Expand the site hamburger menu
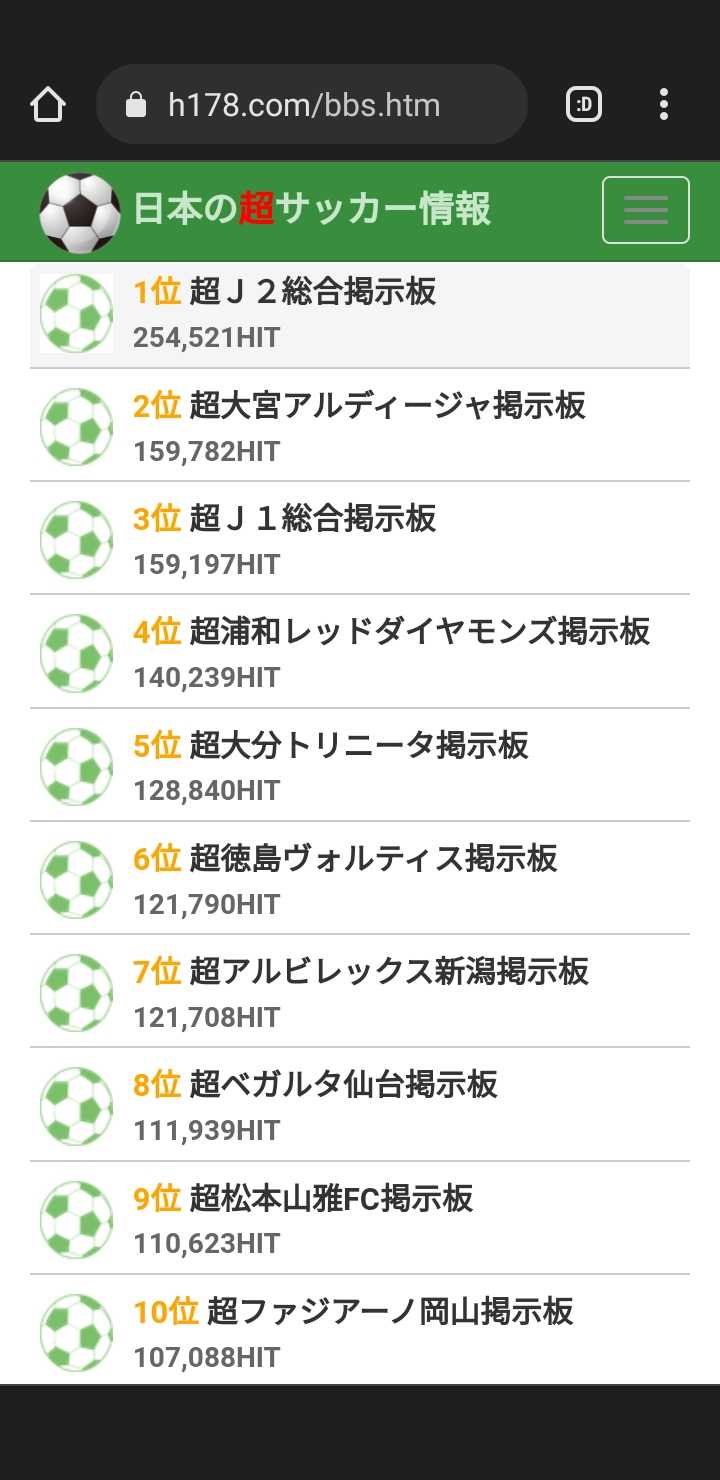Viewport: 720px width, 1480px height. 645,210
